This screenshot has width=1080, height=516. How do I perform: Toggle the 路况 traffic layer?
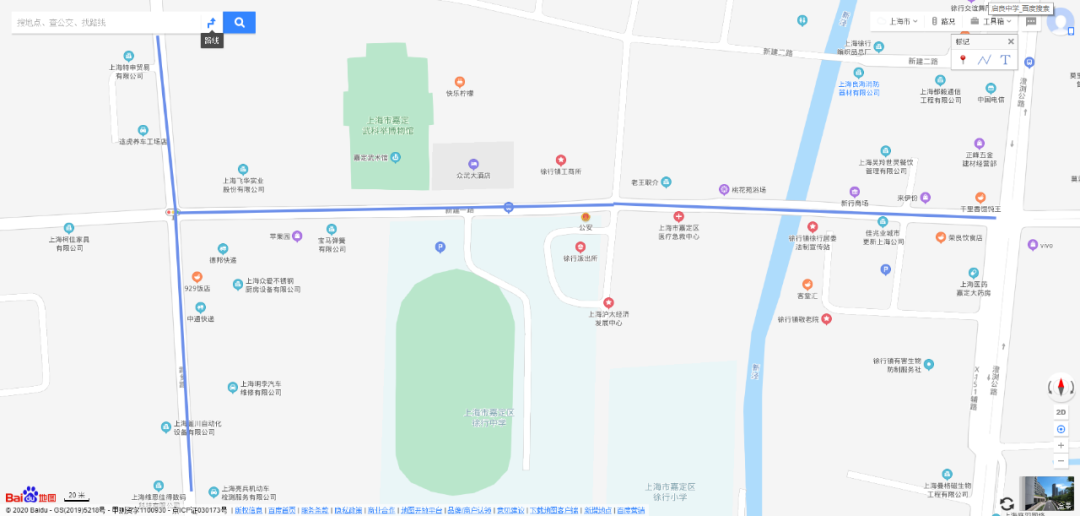[943, 21]
